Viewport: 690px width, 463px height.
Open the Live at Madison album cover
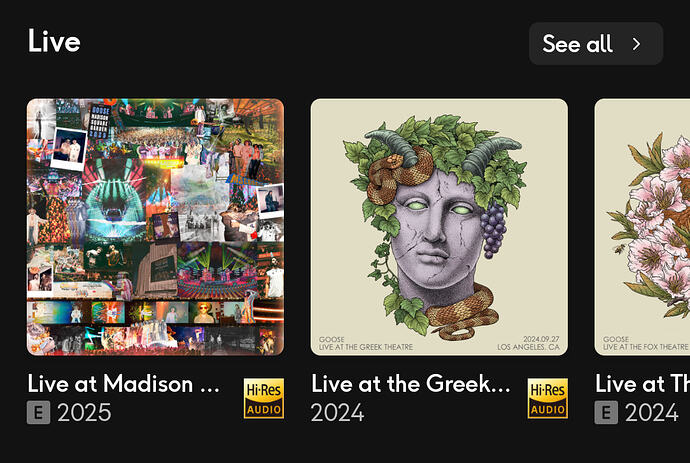coord(155,227)
